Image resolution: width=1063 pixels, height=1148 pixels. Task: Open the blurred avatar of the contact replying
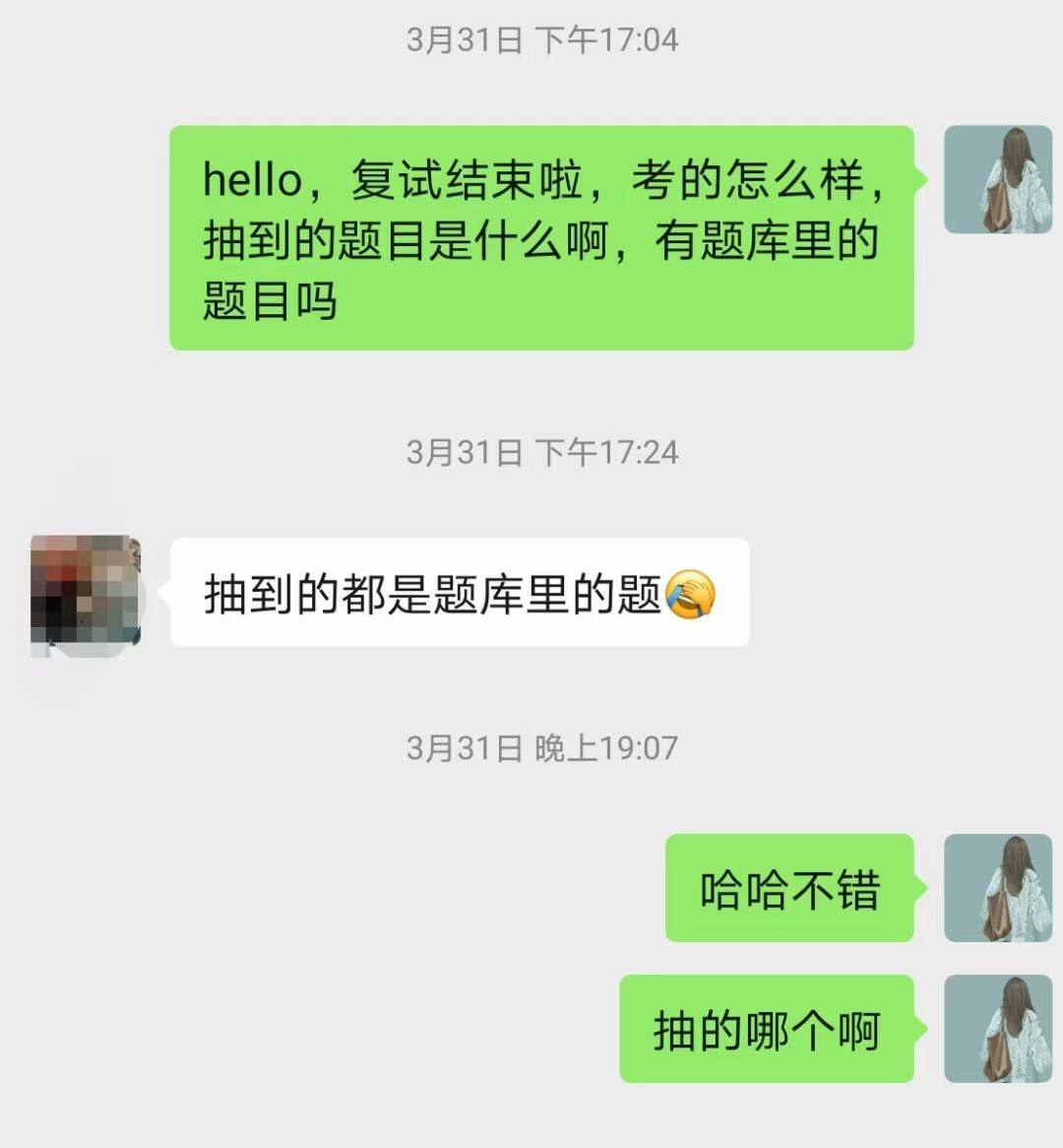[86, 591]
